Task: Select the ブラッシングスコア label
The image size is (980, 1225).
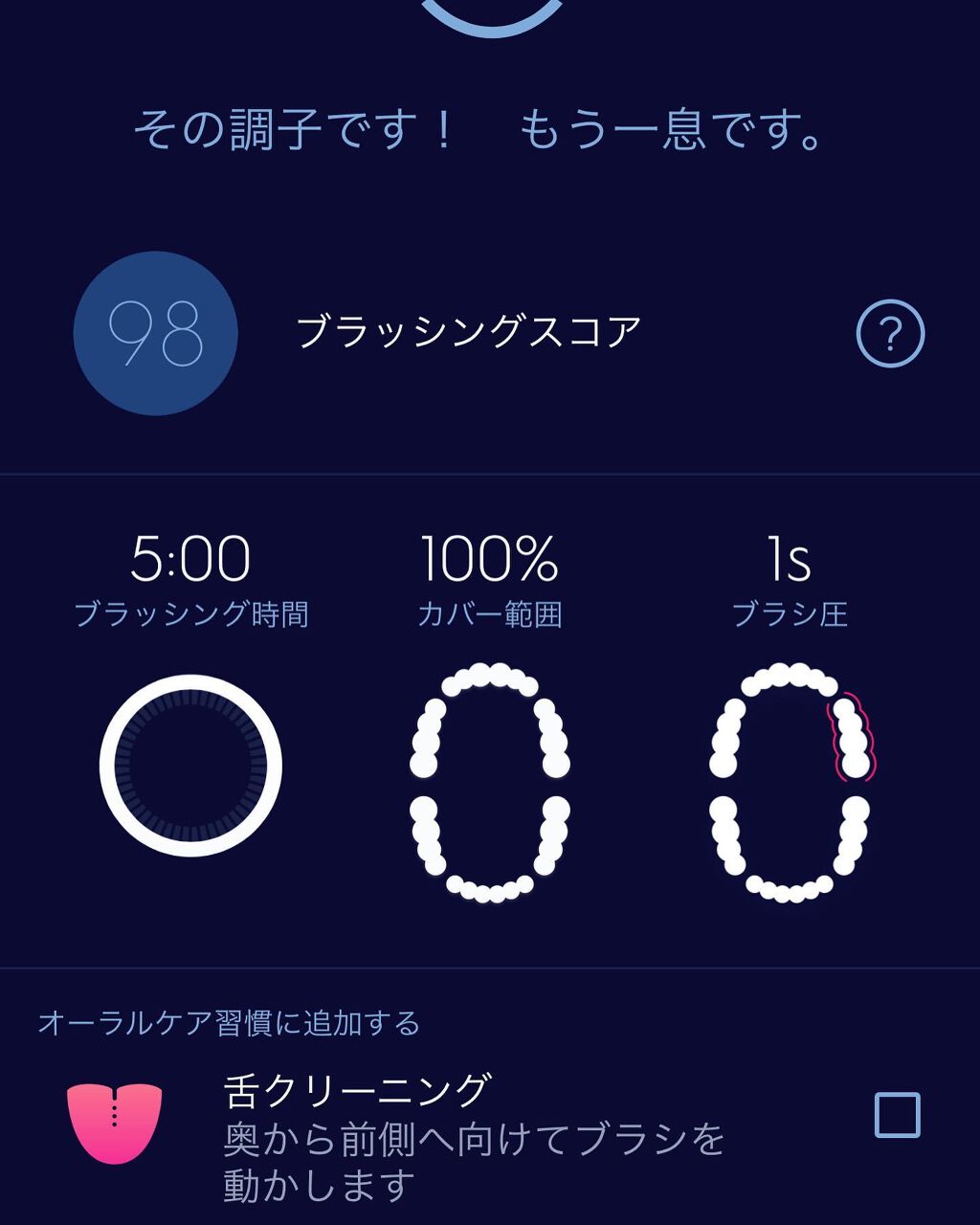Action: (x=468, y=329)
